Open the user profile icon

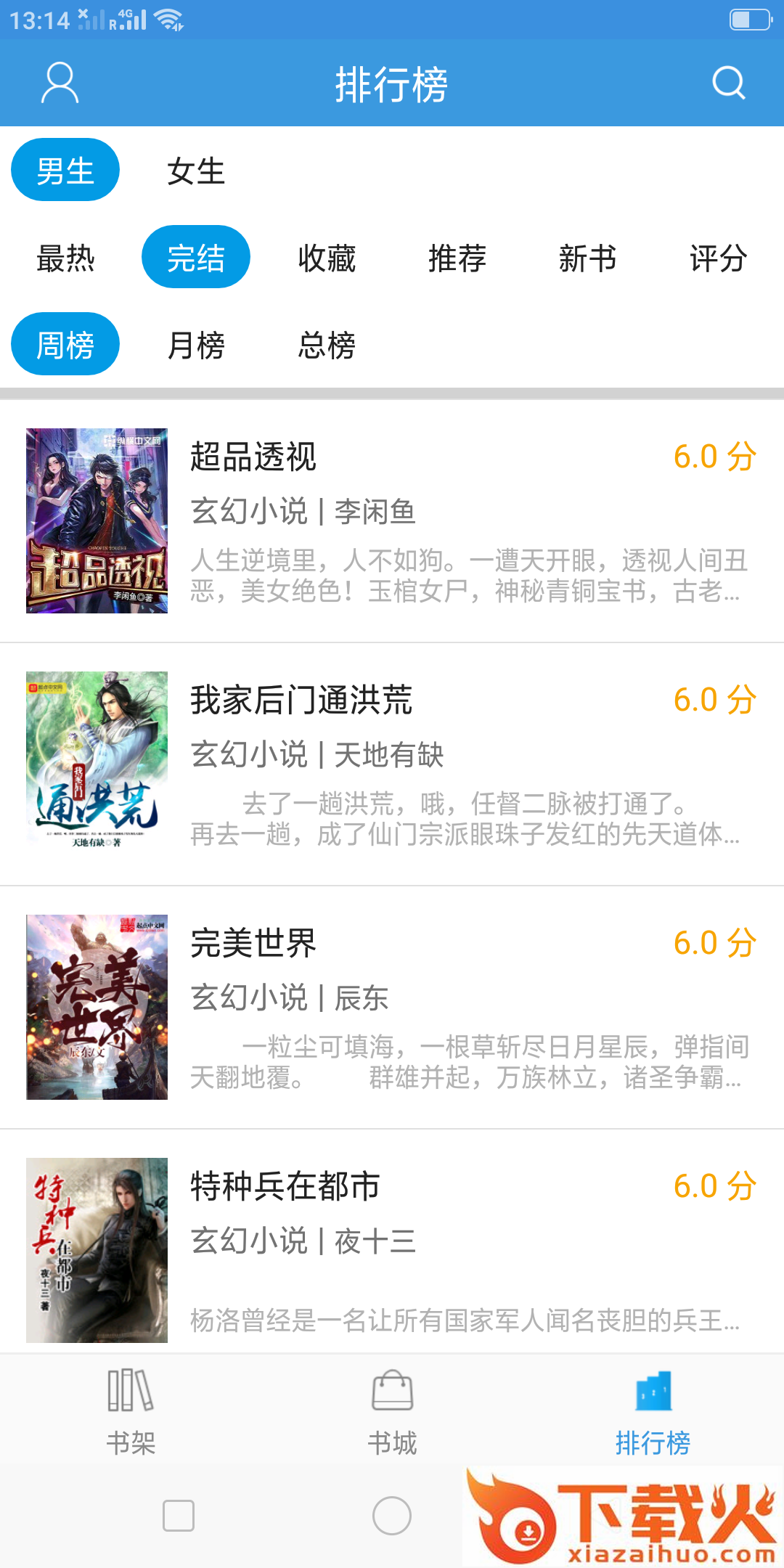(60, 83)
